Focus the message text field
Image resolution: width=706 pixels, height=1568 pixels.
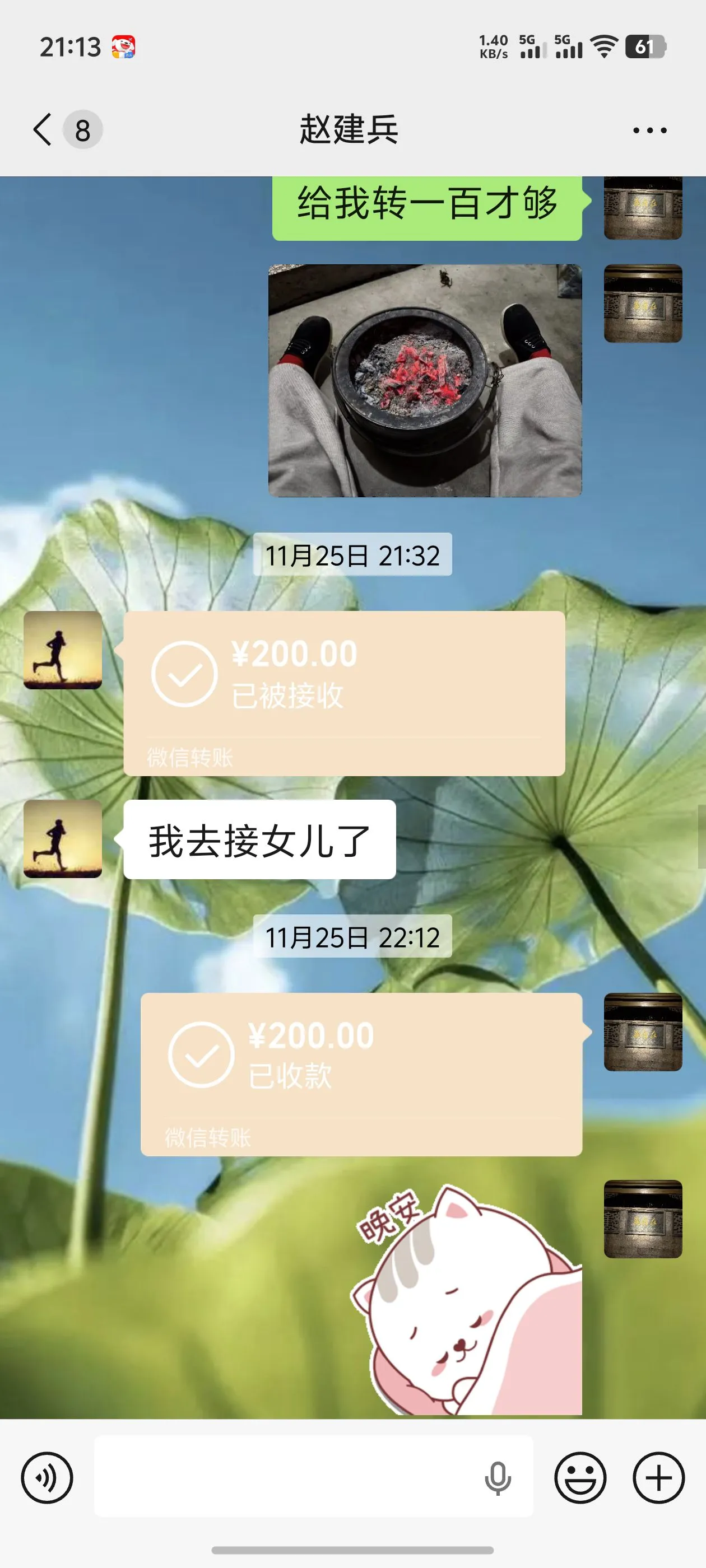286,1476
